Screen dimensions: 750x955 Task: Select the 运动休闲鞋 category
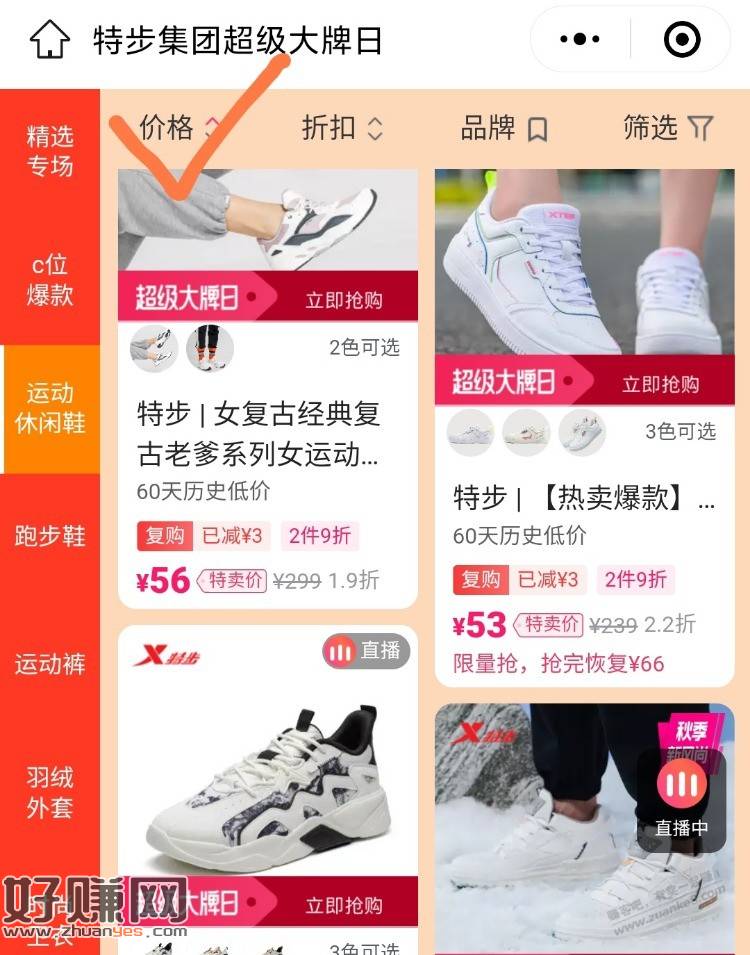[x=50, y=408]
